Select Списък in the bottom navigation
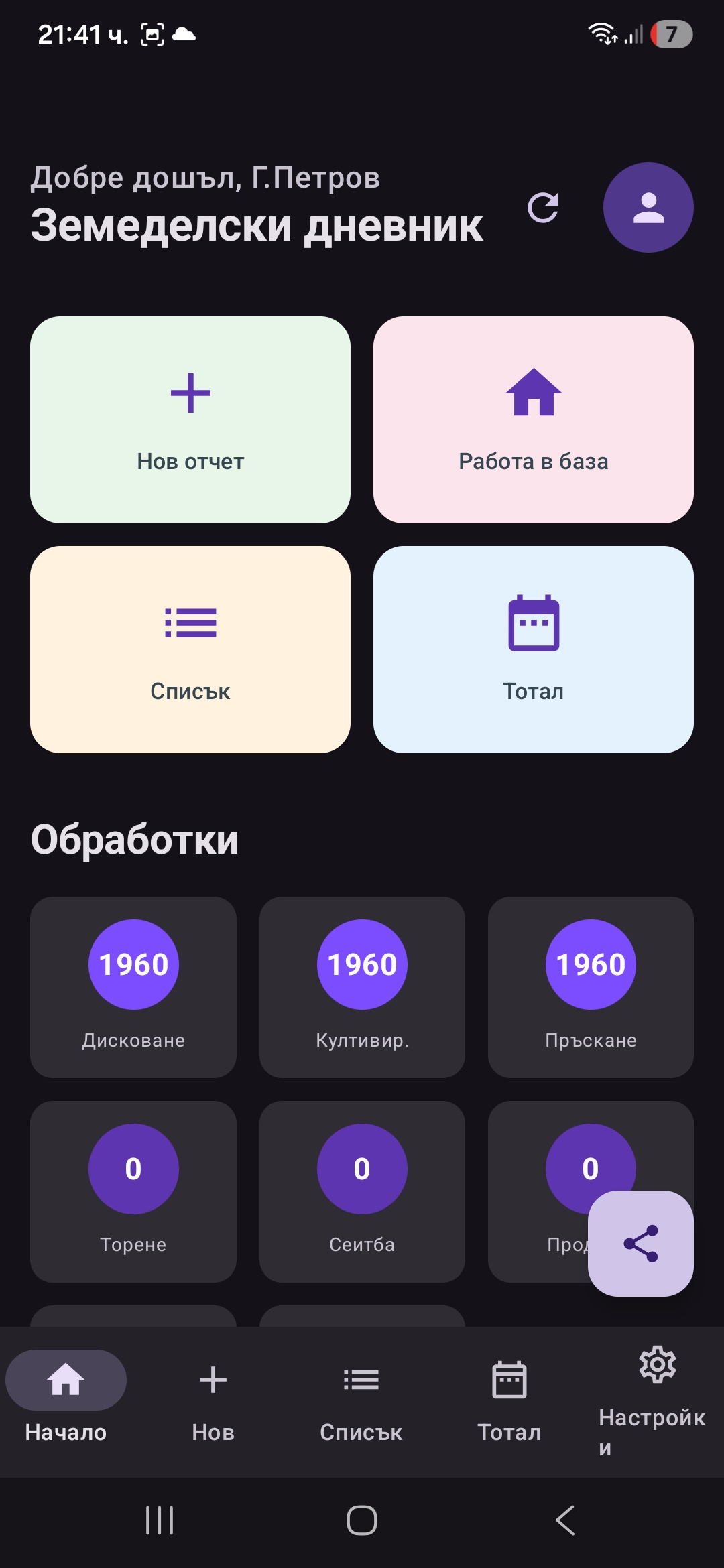This screenshot has width=724, height=1568. pyautogui.click(x=361, y=1380)
